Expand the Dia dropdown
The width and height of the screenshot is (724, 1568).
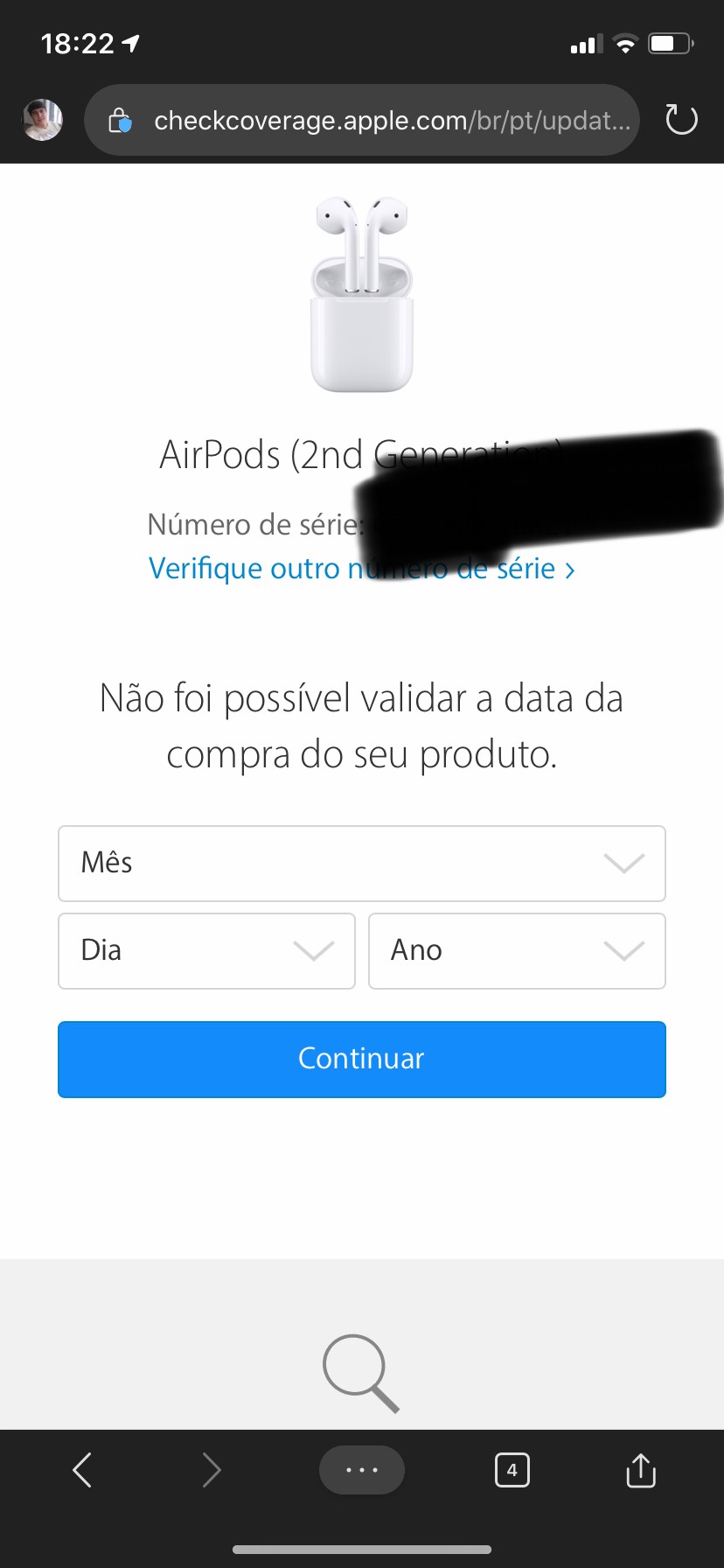[x=206, y=951]
